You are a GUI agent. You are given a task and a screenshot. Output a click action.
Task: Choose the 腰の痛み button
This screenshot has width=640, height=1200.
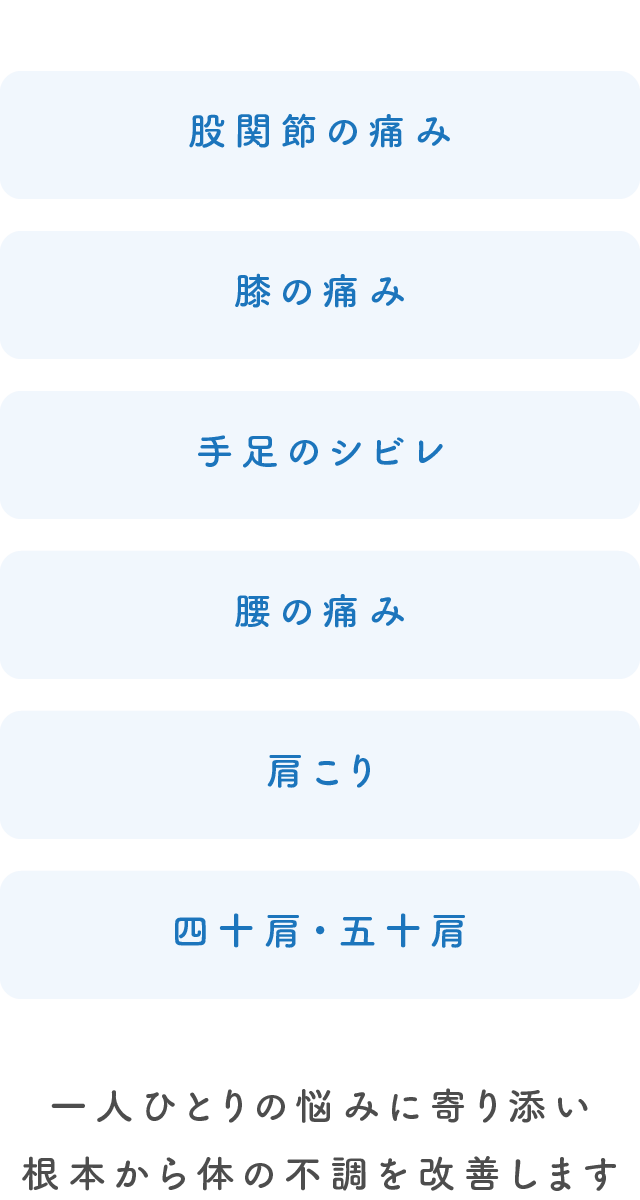coord(320,615)
